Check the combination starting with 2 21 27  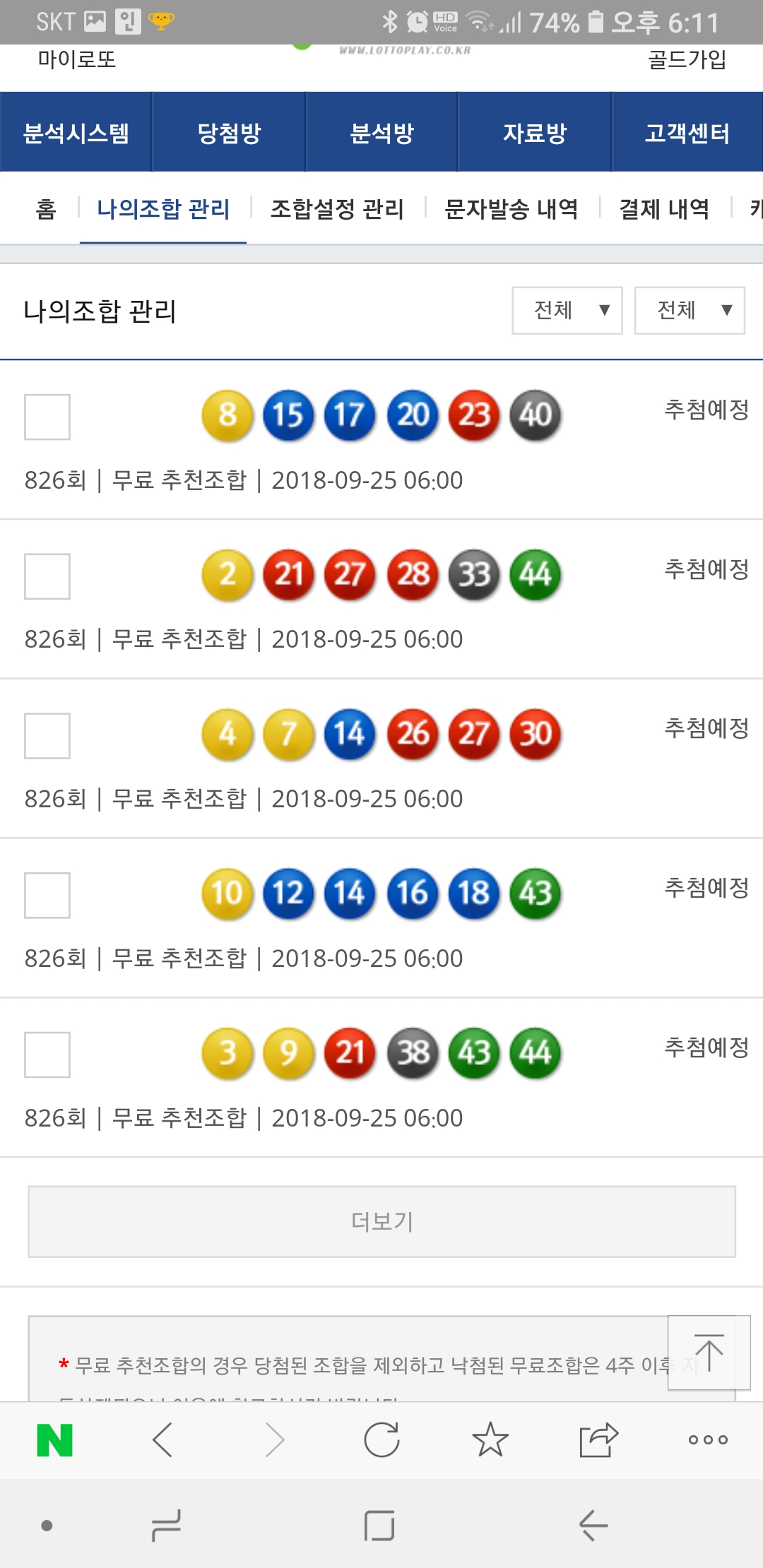47,576
